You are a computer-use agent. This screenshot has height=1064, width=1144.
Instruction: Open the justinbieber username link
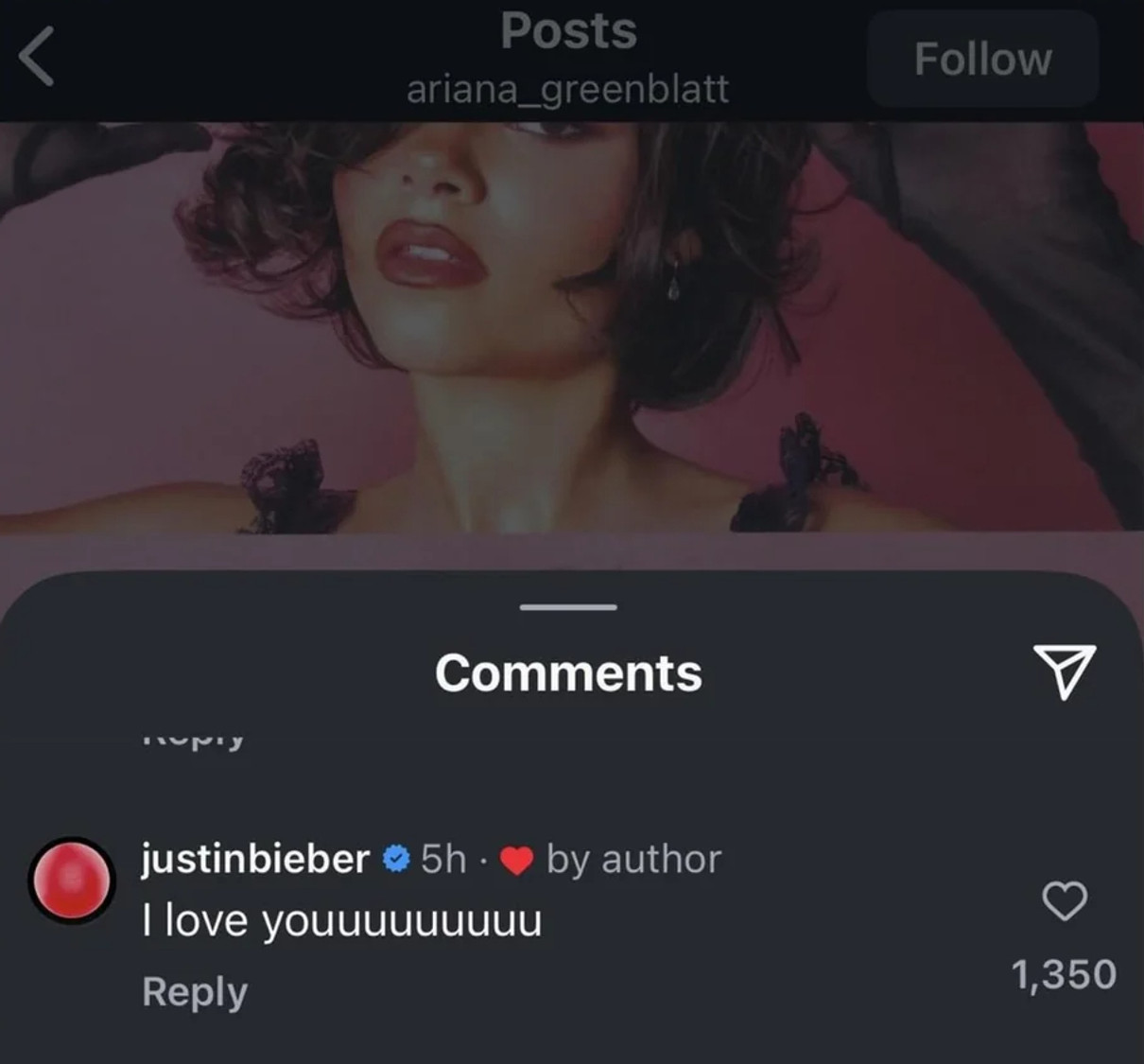click(x=255, y=859)
